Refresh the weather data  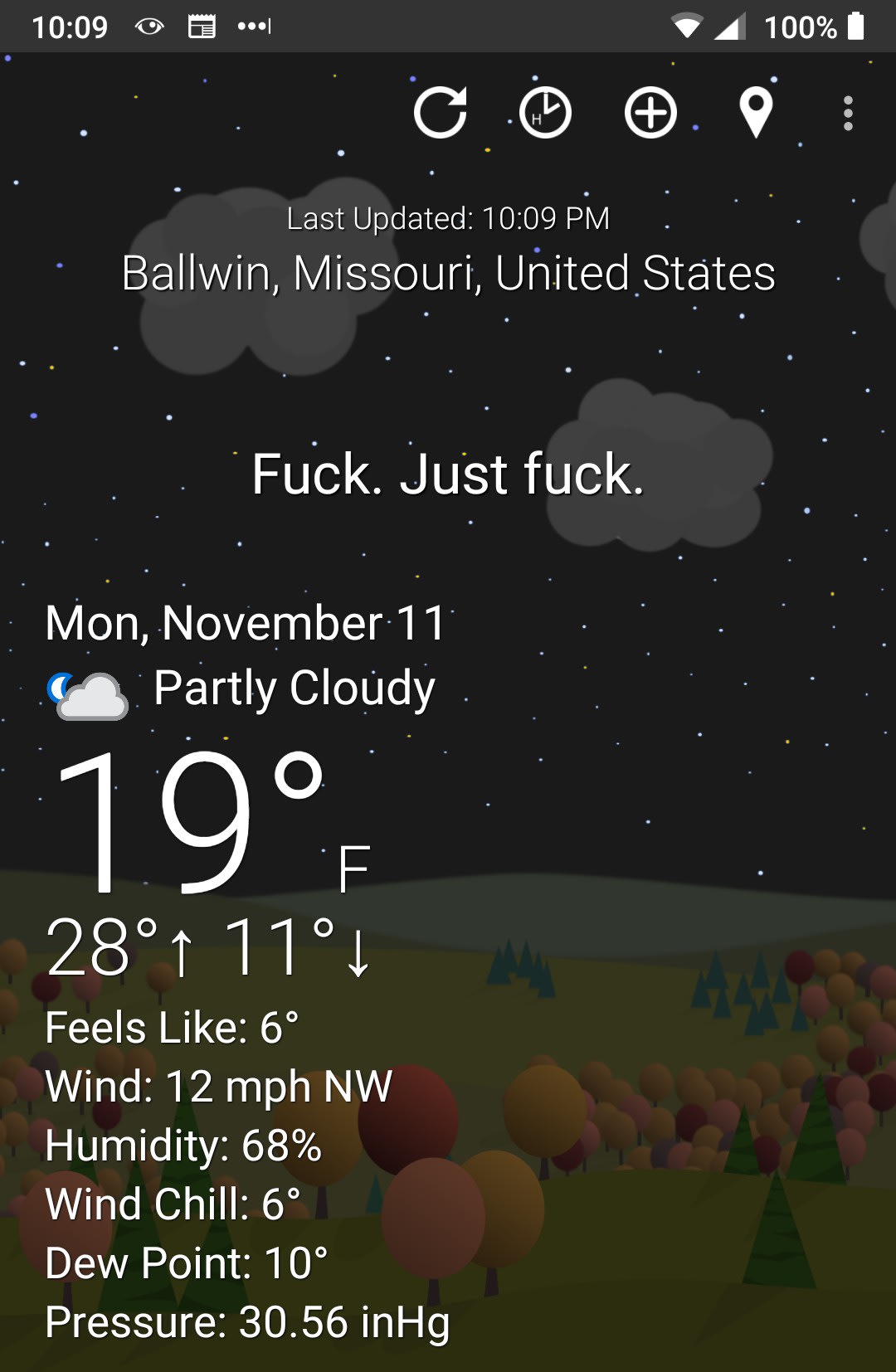click(440, 113)
